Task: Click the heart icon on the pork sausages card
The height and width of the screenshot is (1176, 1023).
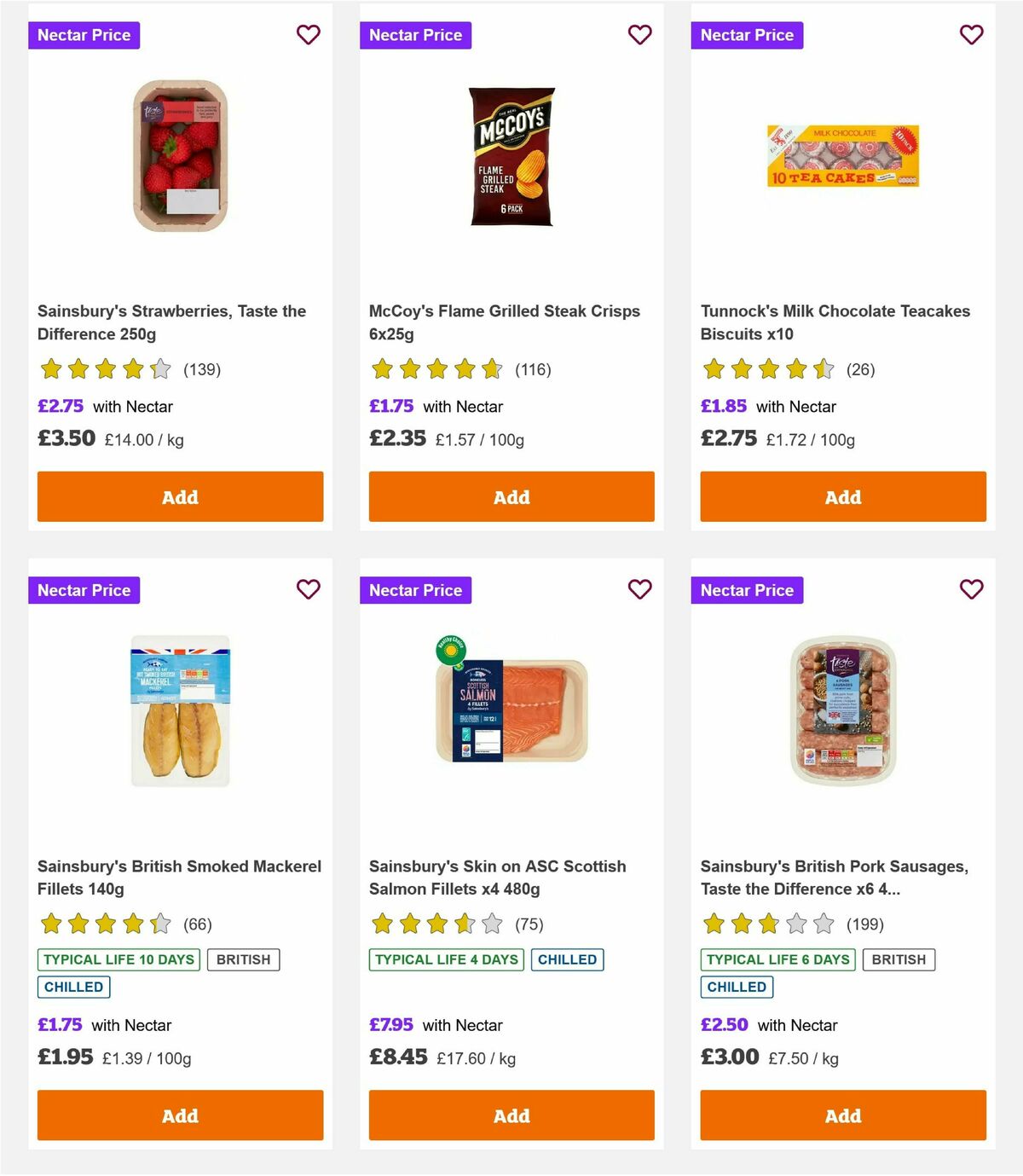Action: [x=971, y=589]
